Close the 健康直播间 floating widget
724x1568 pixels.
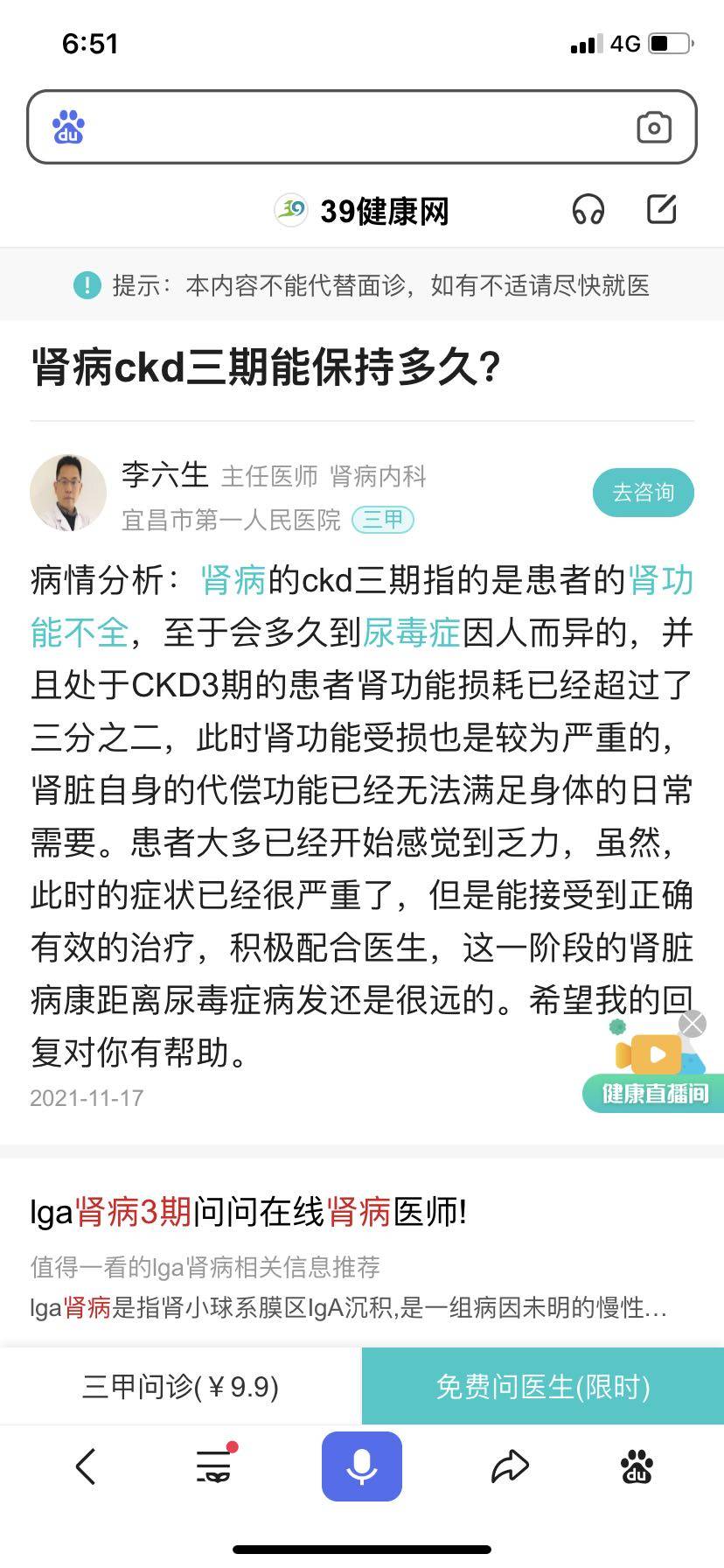tap(693, 1023)
